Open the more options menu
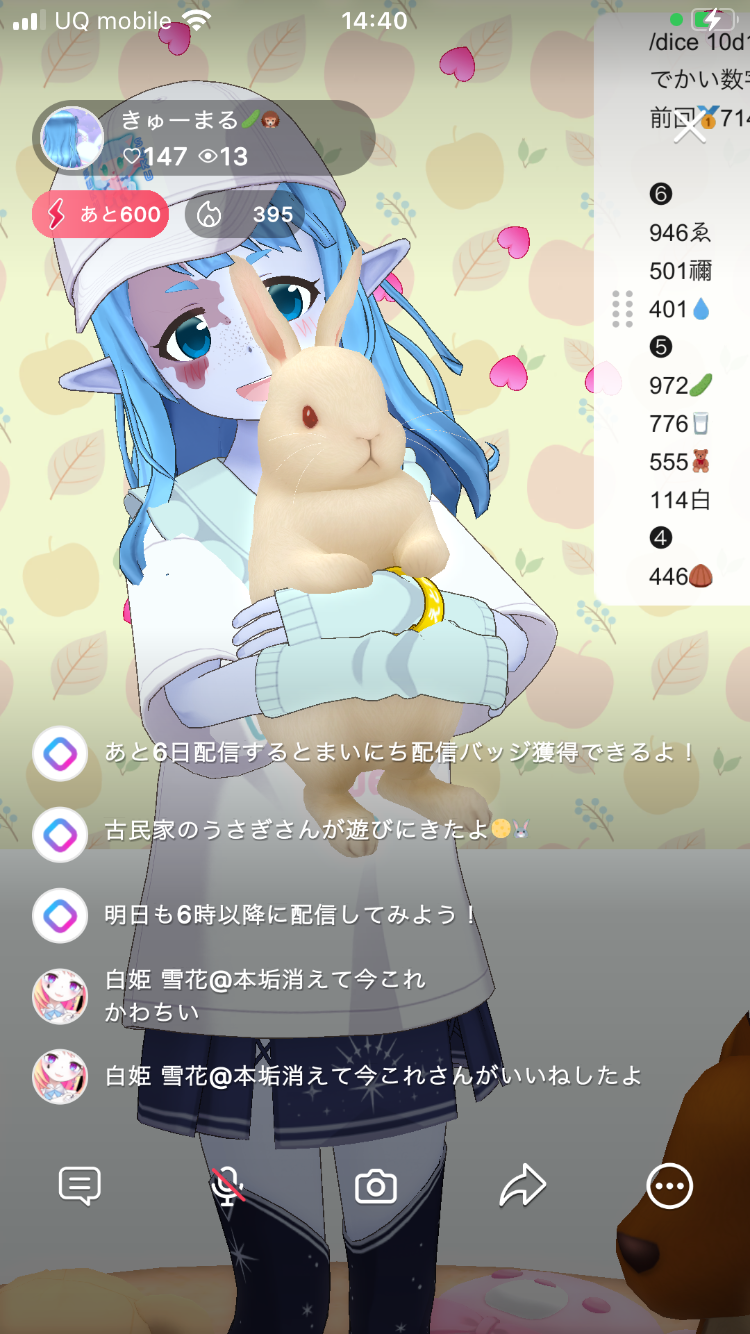This screenshot has height=1334, width=750. (669, 1187)
